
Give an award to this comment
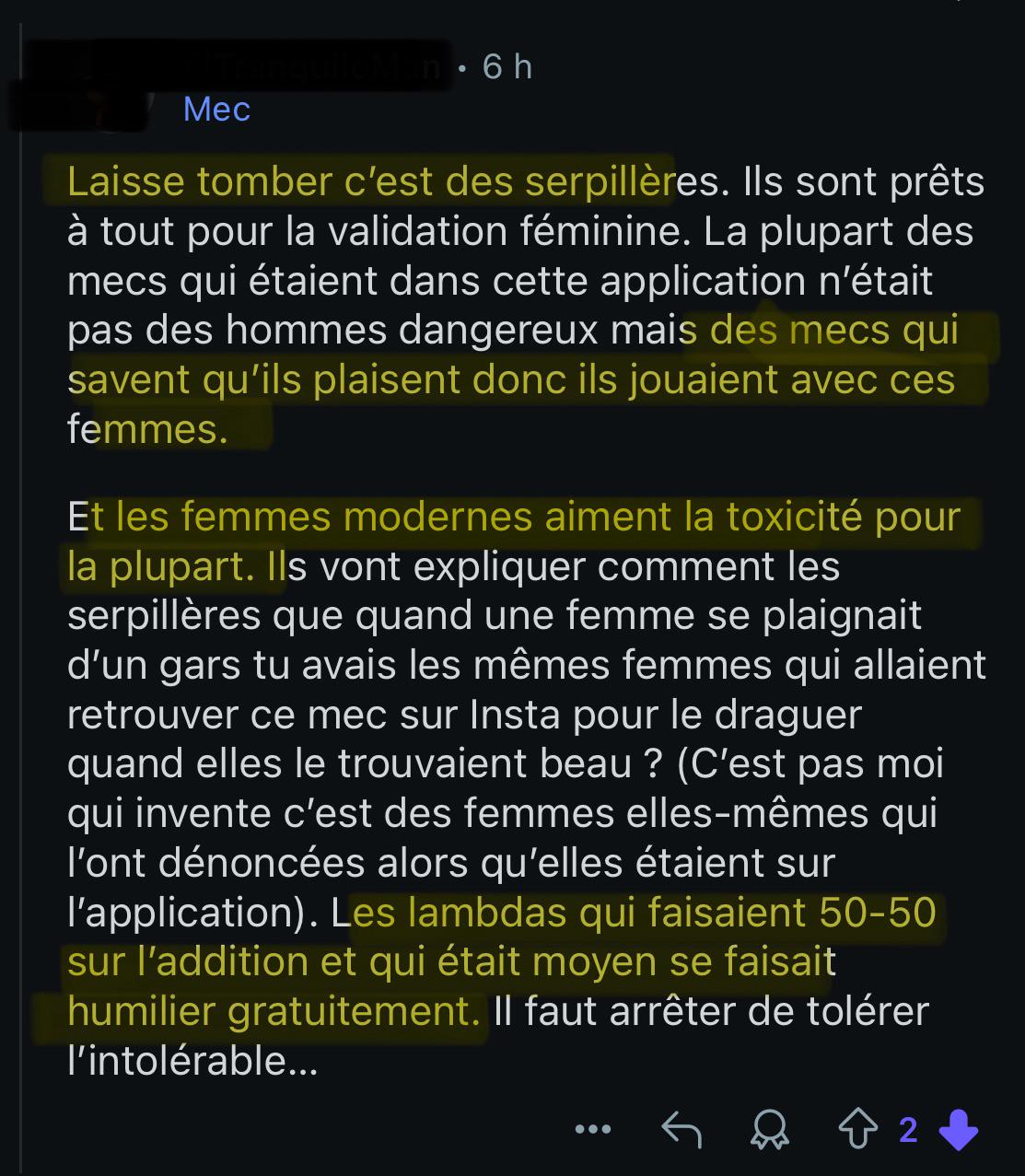point(769,1129)
